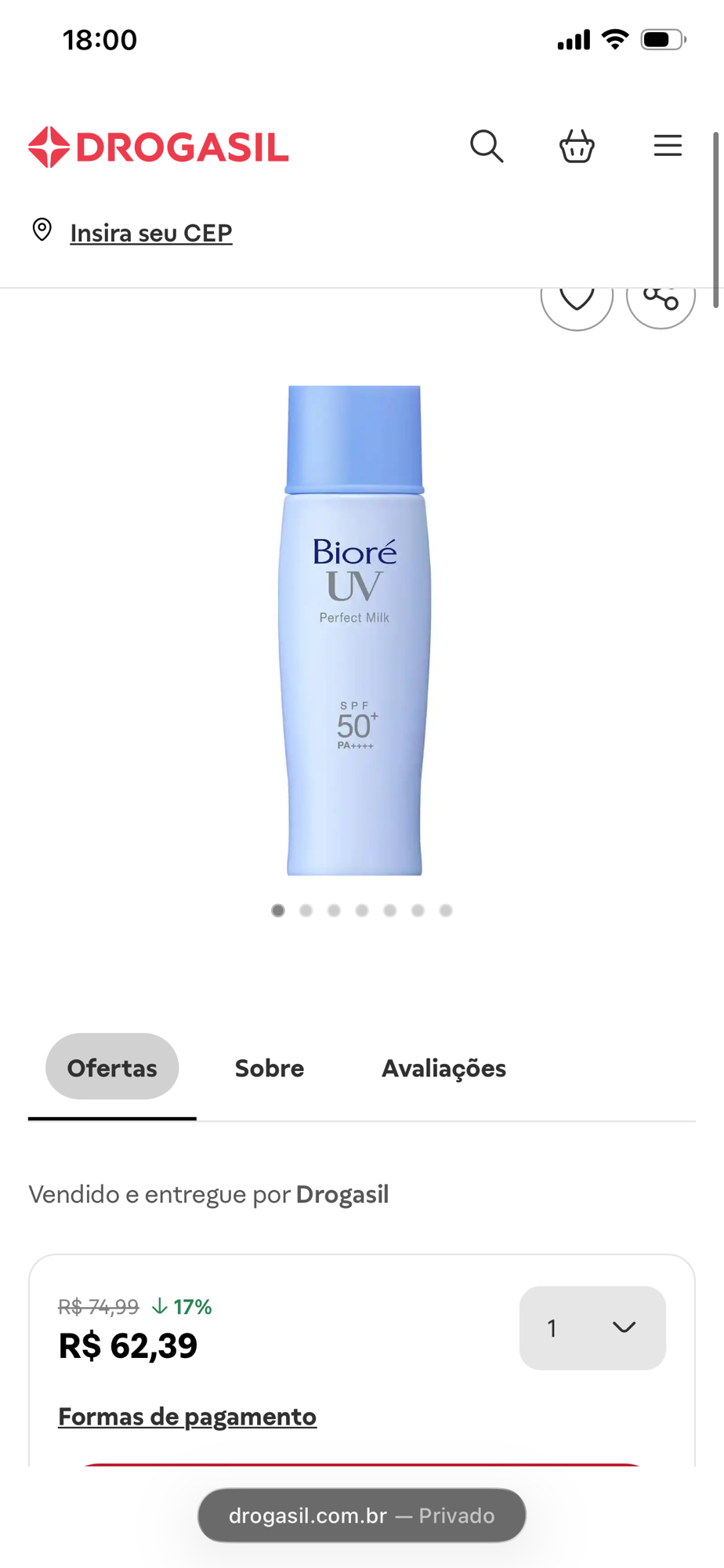The height and width of the screenshot is (1568, 724).
Task: Go to Drogasil homepage via logo
Action: tap(158, 147)
